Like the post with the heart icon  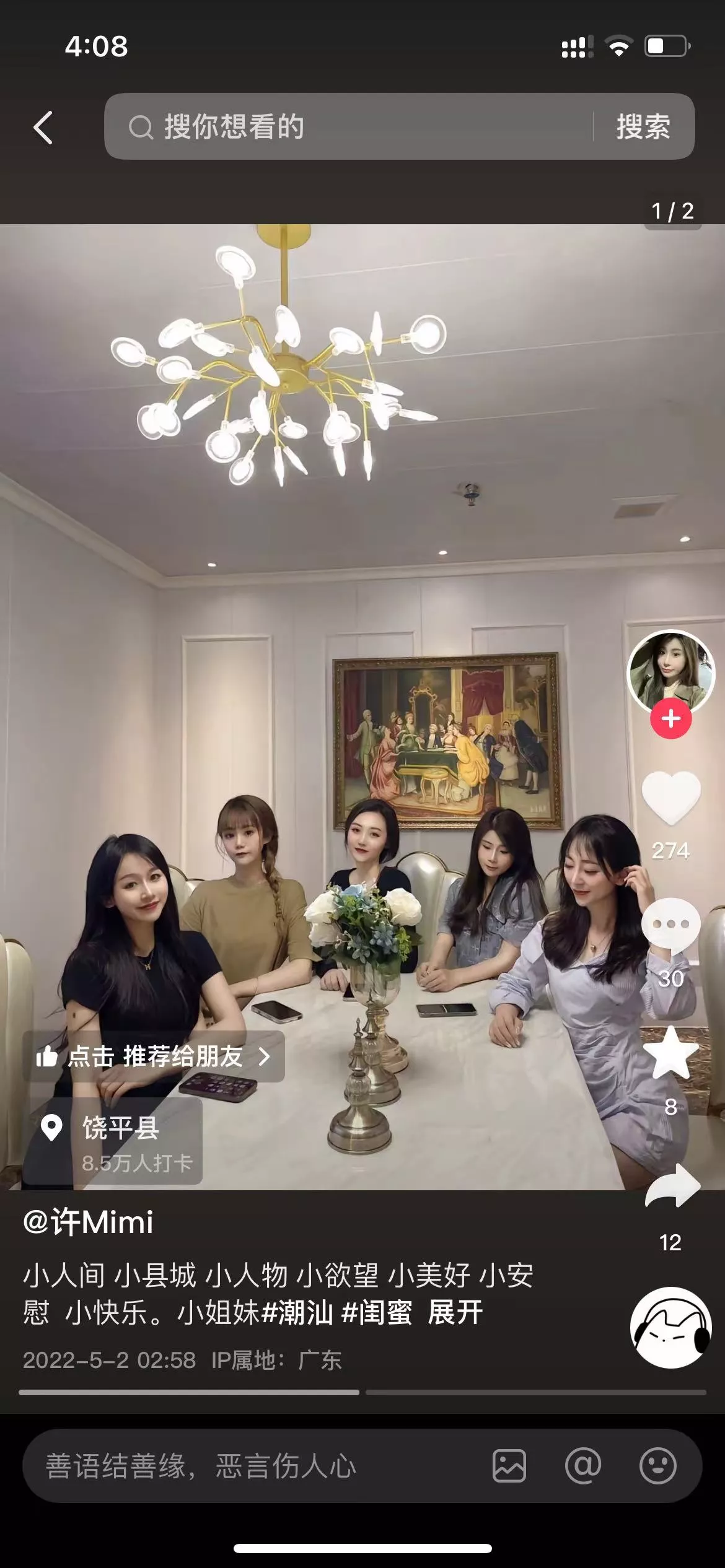(x=671, y=798)
